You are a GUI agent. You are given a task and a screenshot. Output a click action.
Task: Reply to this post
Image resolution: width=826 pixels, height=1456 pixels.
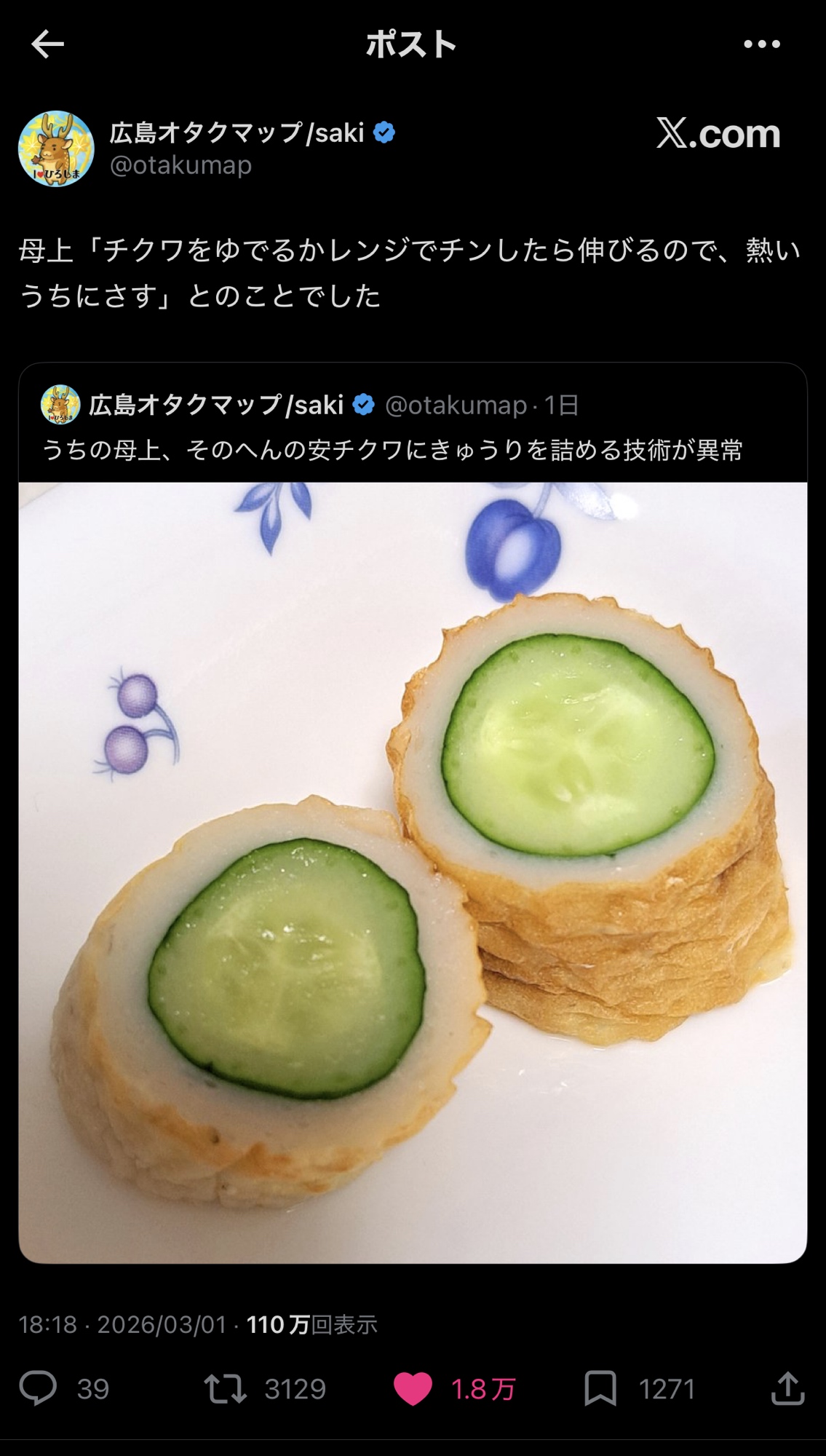38,1388
